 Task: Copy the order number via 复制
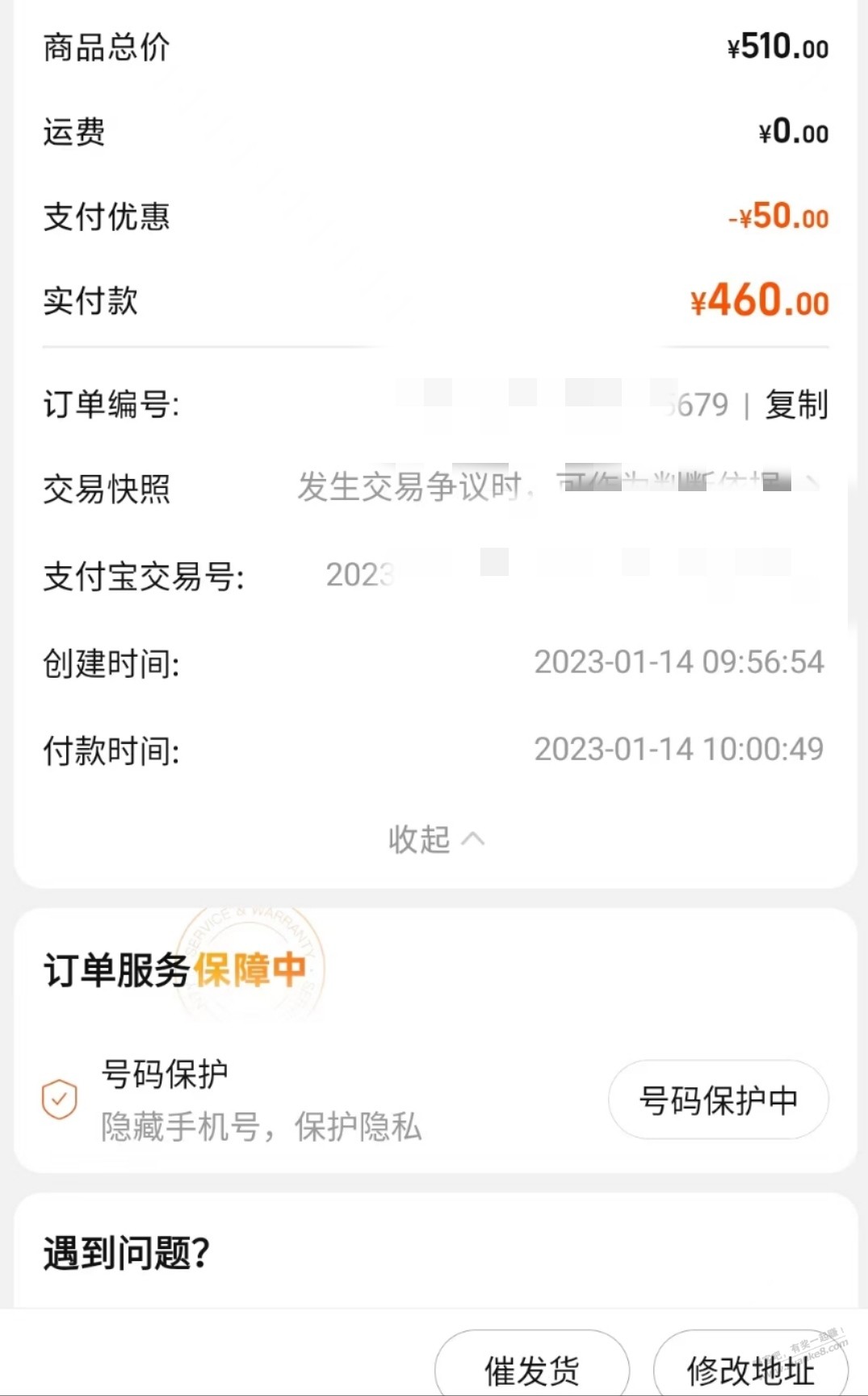(796, 405)
